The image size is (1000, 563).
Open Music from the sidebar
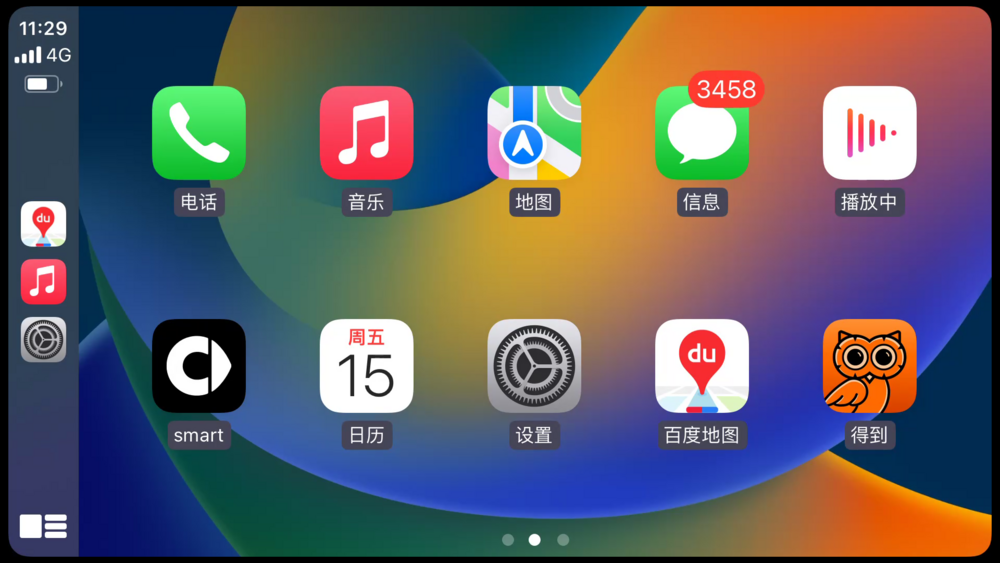(x=43, y=282)
